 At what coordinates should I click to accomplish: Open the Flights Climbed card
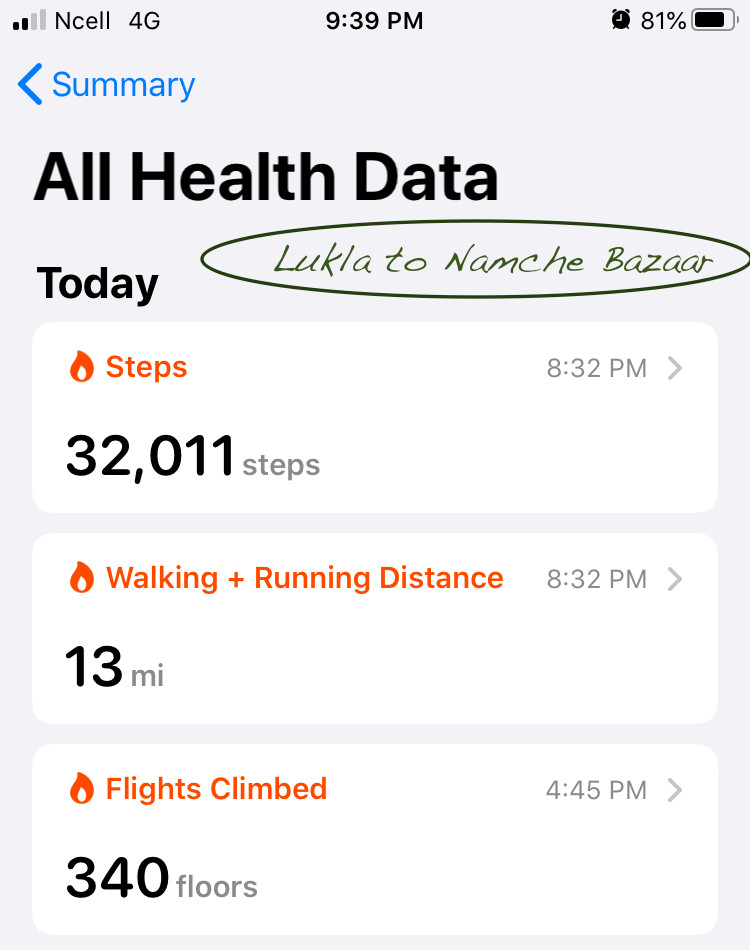pos(375,838)
